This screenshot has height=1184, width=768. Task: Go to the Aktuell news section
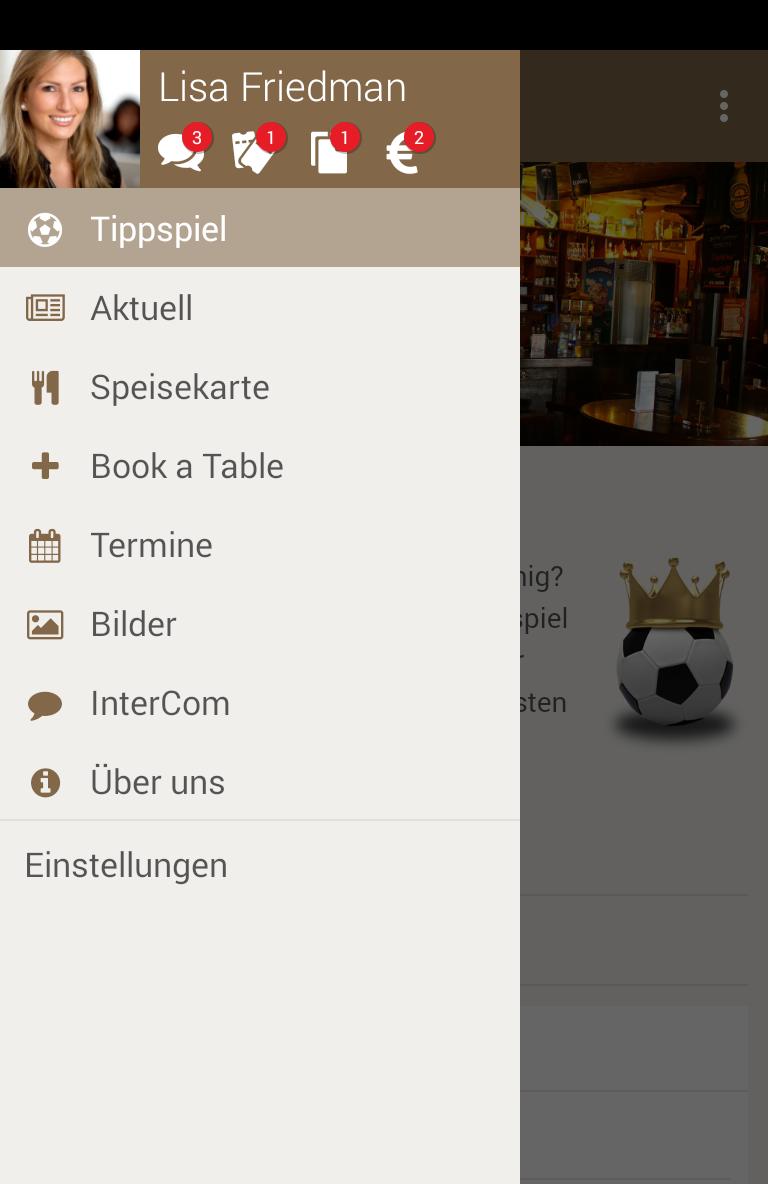click(141, 308)
